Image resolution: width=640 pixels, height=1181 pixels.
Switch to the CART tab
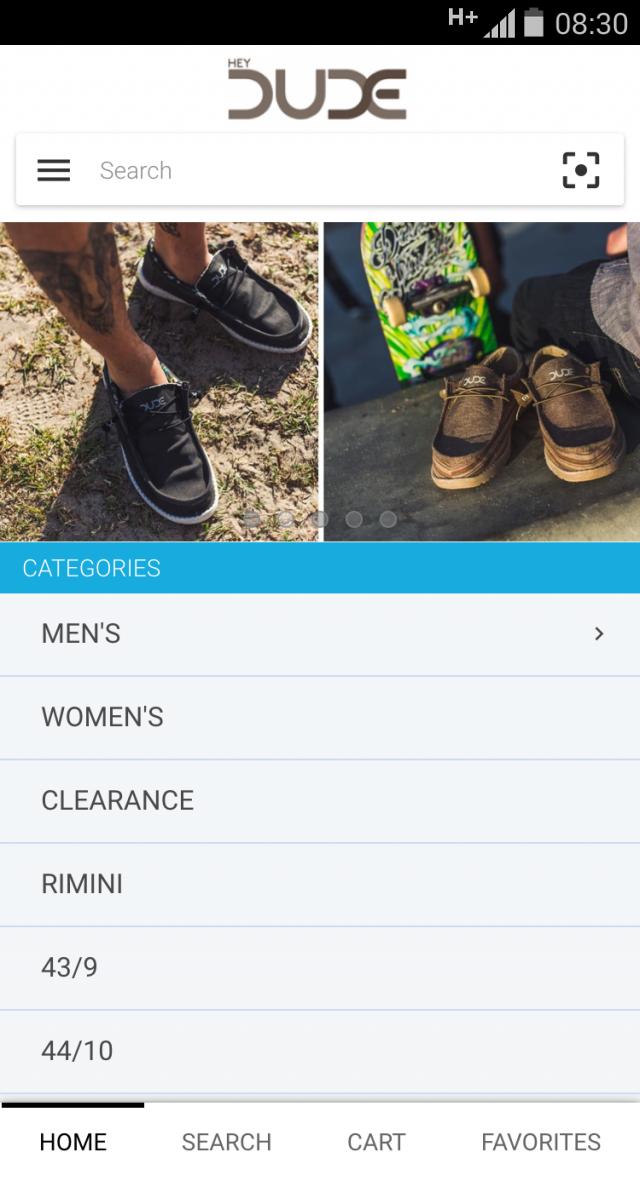(376, 1142)
